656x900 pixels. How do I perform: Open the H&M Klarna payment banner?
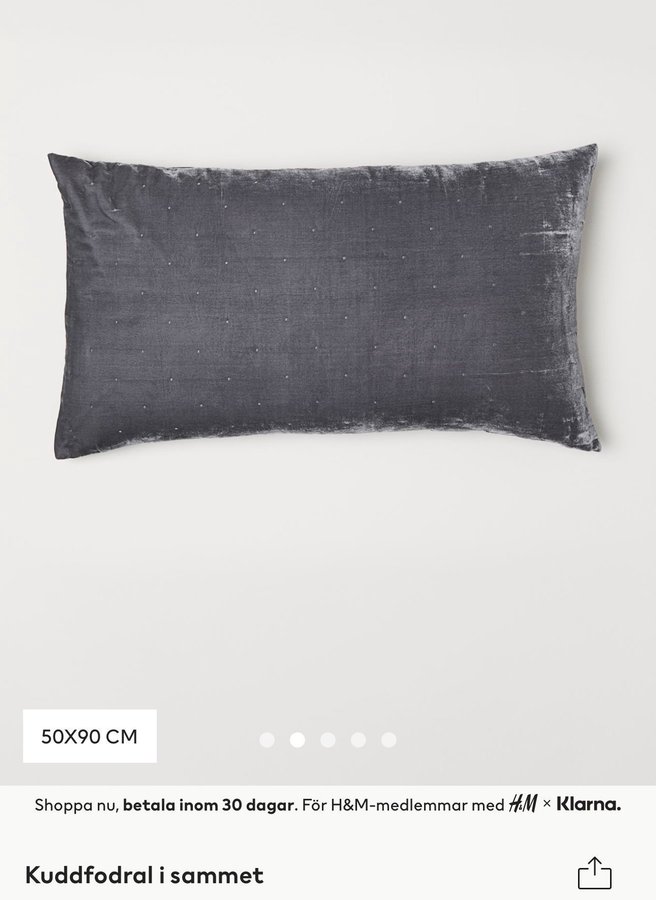(328, 804)
